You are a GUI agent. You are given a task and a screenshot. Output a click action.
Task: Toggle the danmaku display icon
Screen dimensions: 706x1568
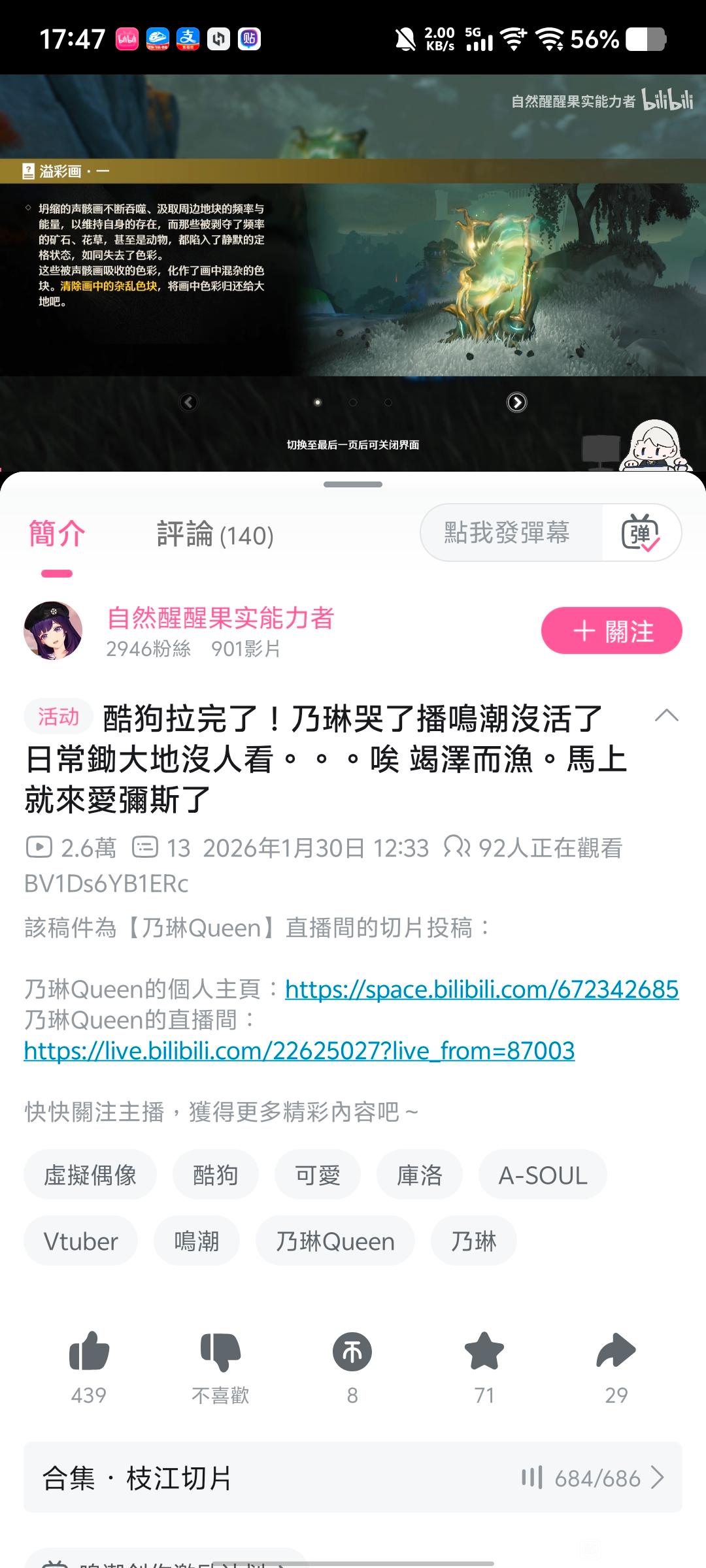pyautogui.click(x=640, y=532)
